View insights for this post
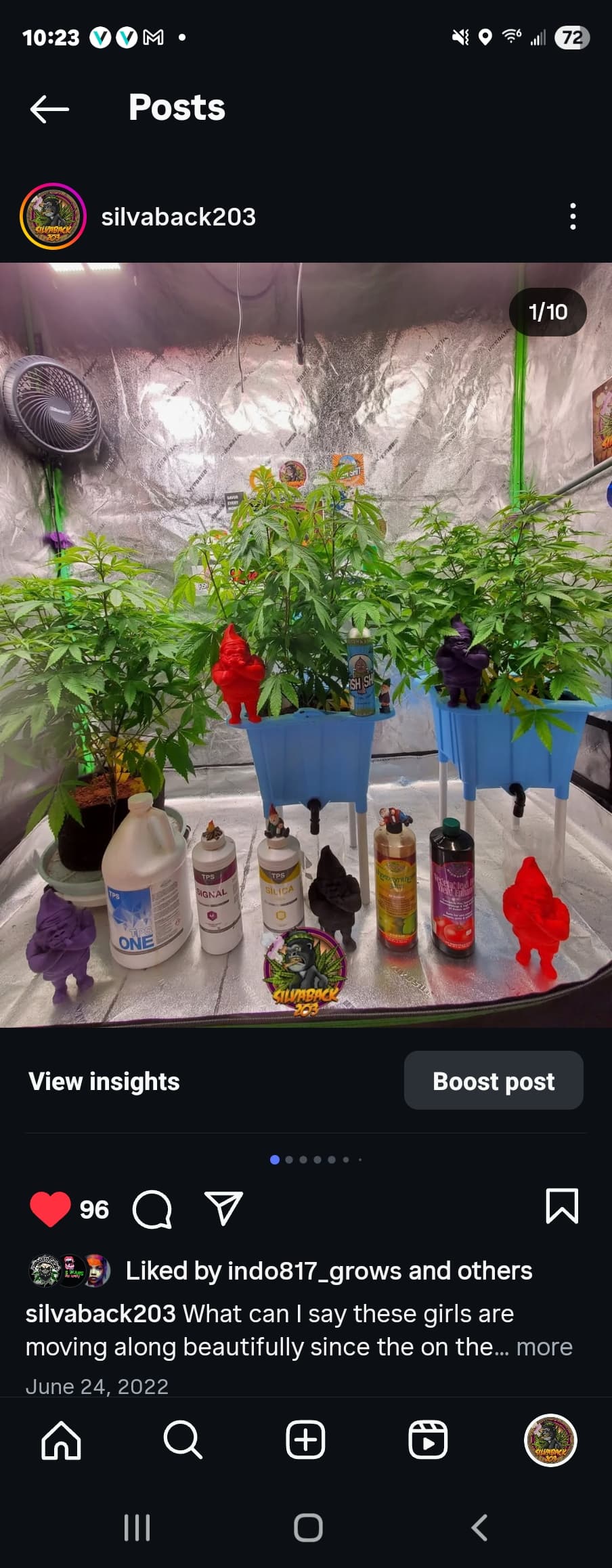This screenshot has width=612, height=1568. [x=104, y=1081]
